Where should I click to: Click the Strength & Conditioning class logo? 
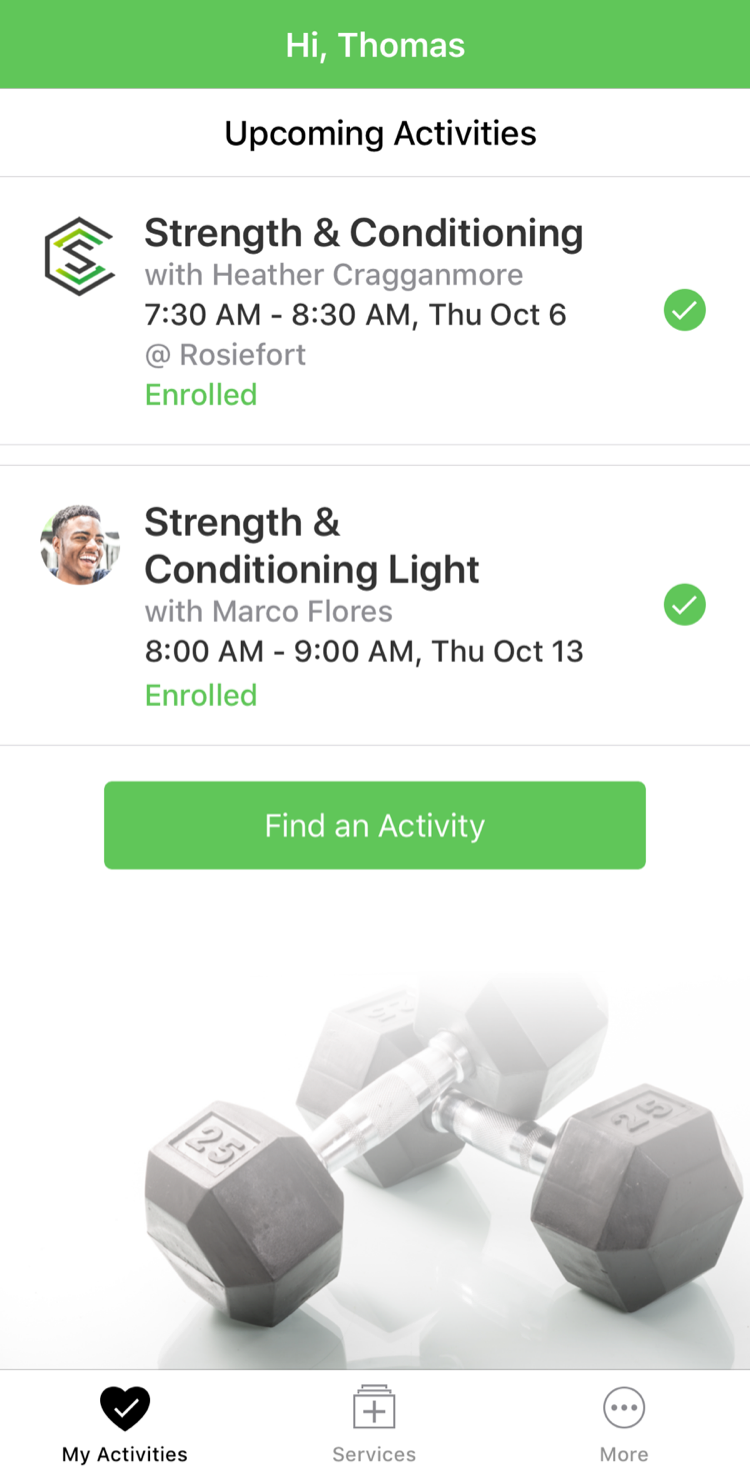(x=79, y=253)
